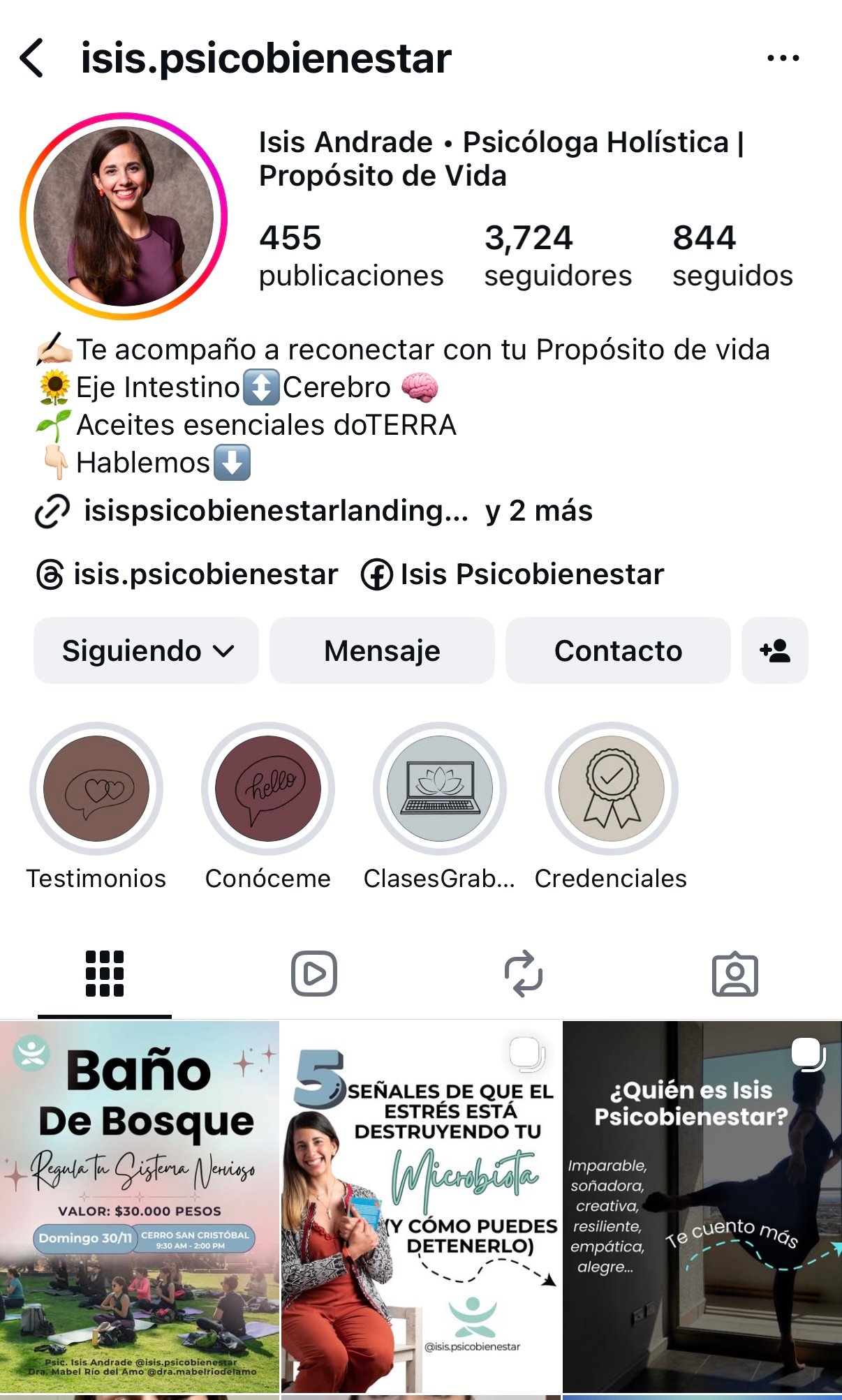Screen dimensions: 842x1400
Task: Switch to the reposts tab
Action: [x=524, y=974]
